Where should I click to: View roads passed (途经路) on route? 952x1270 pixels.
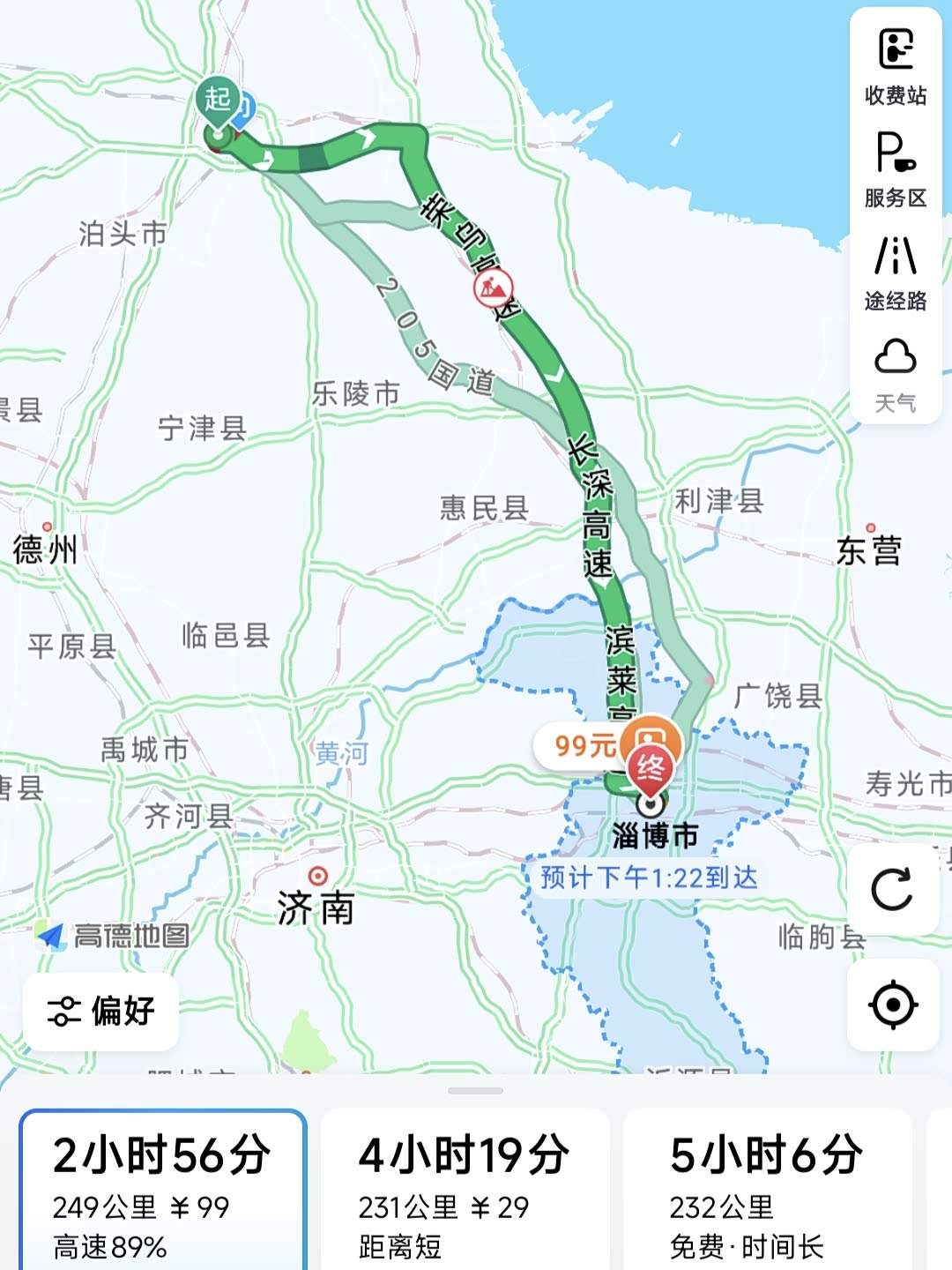(x=896, y=273)
